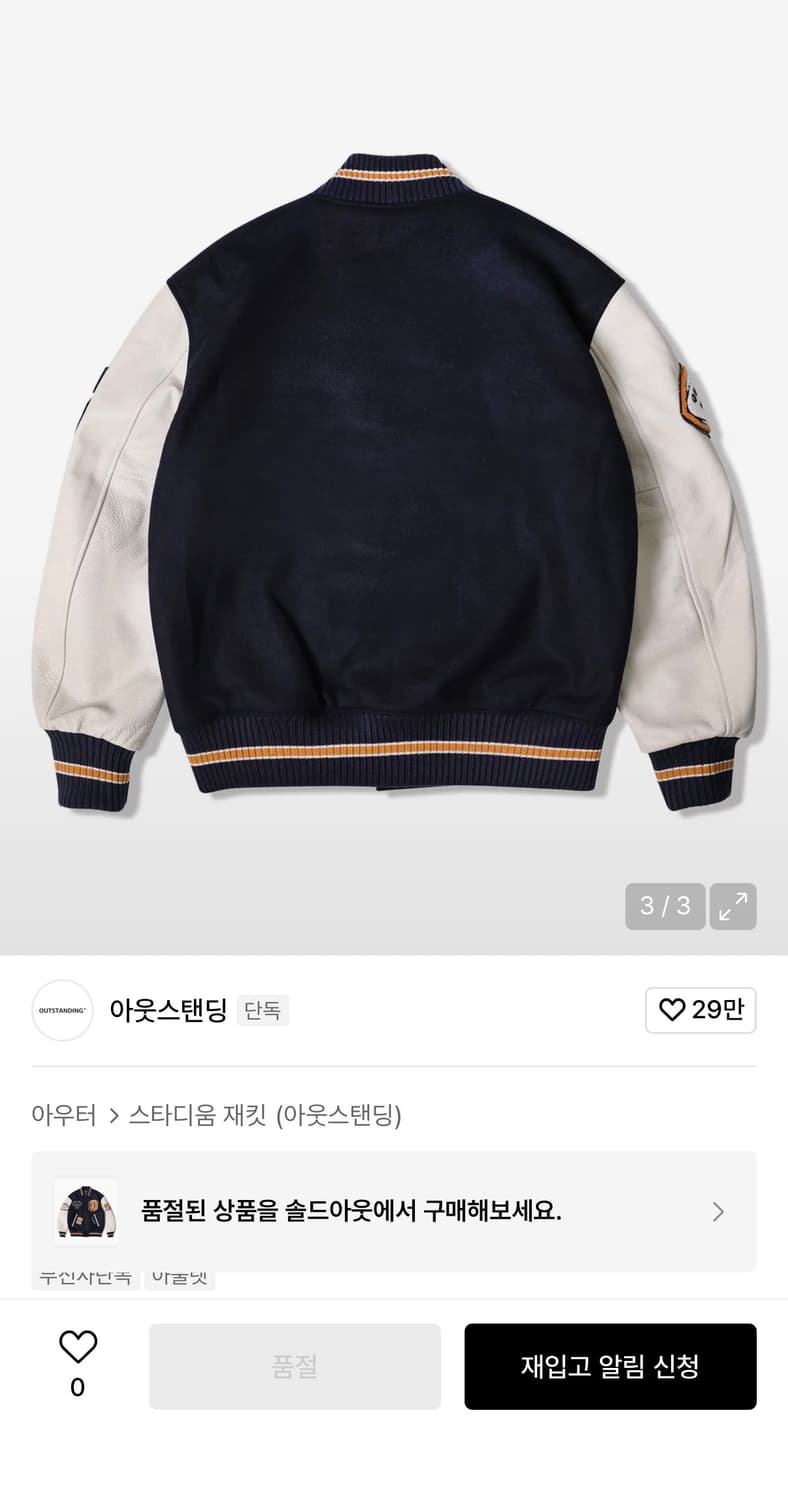The height and width of the screenshot is (1500, 788).
Task: Enable restock alert via 재입고 알림 신청
Action: 610,1366
